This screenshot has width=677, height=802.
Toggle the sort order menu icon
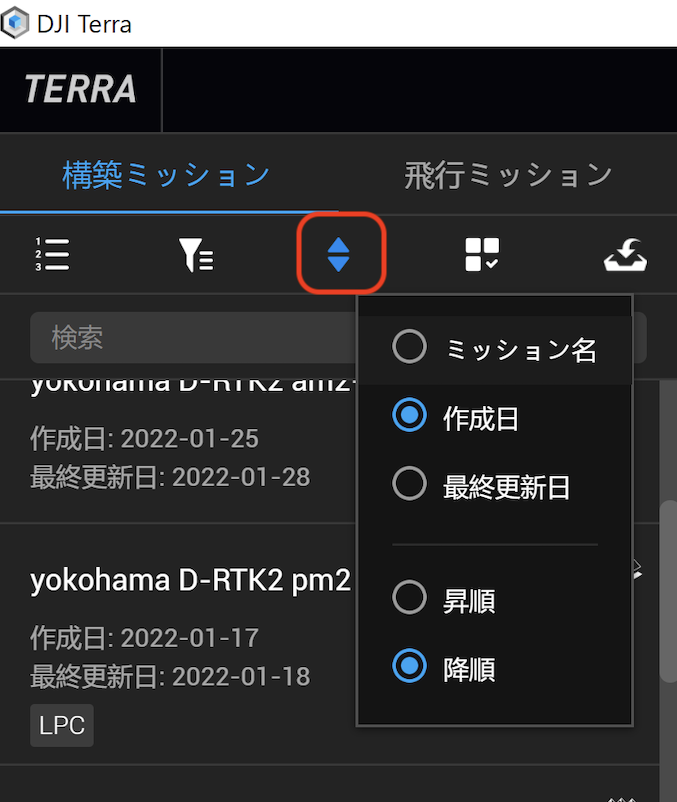click(x=339, y=255)
